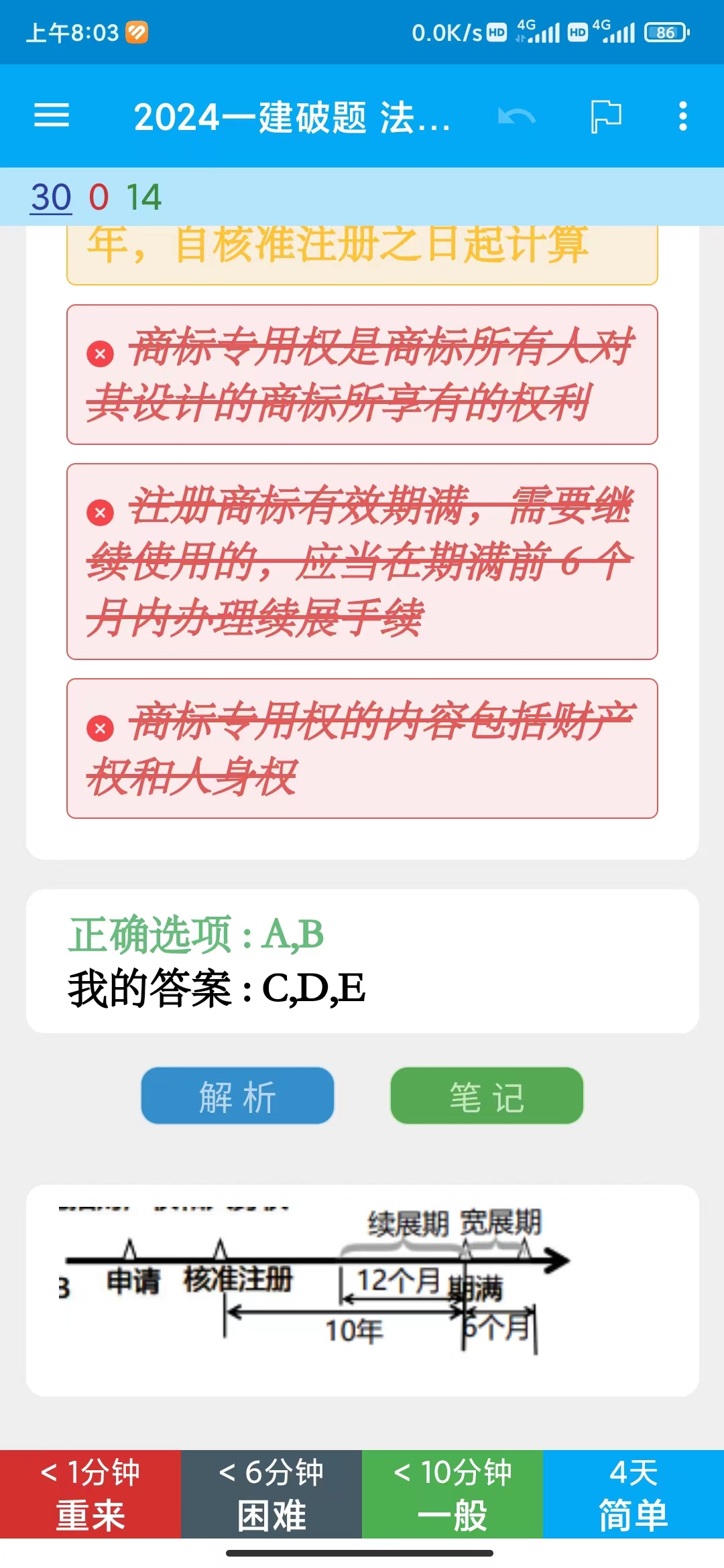Image resolution: width=724 pixels, height=1568 pixels.
Task: Rate card as 一般 (good)
Action: coord(452,1494)
